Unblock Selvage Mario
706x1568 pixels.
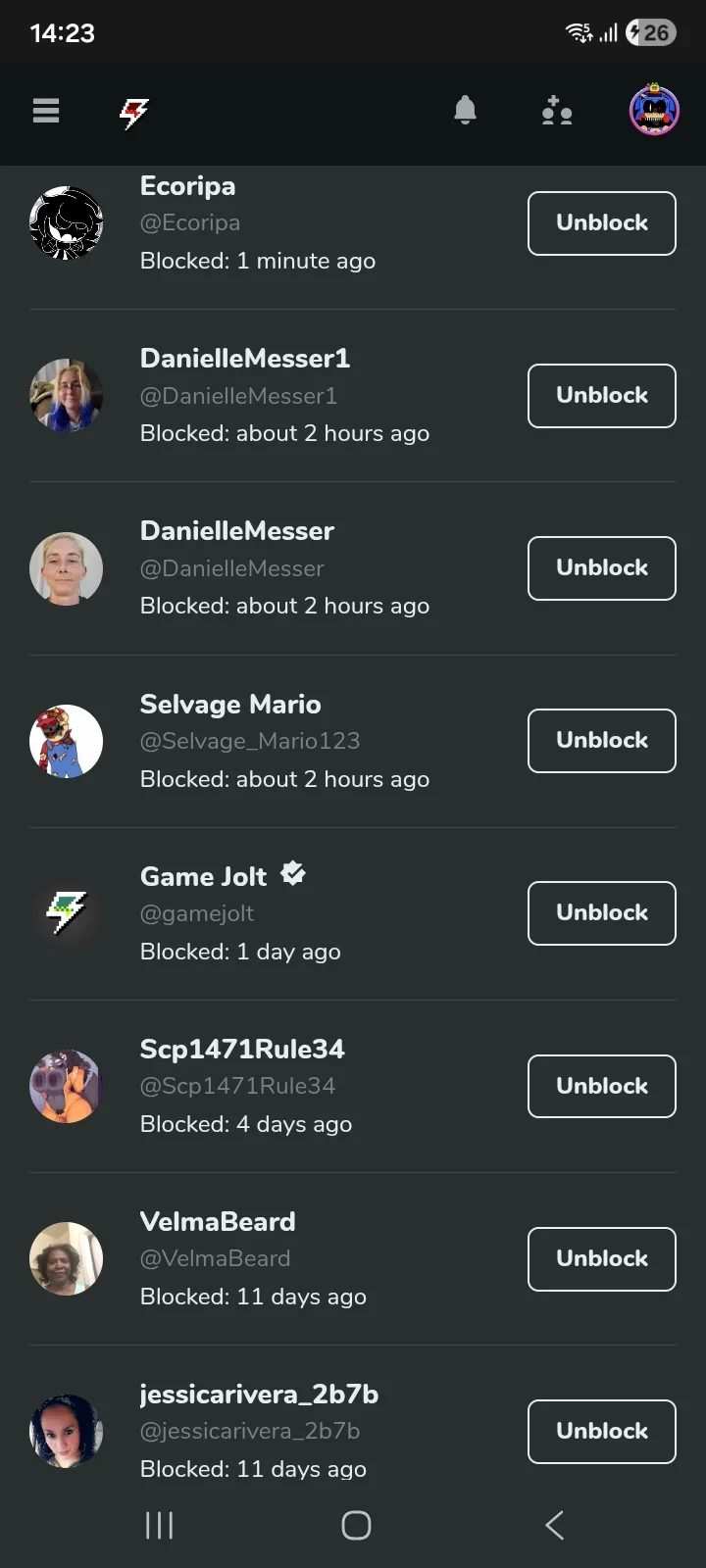(601, 741)
